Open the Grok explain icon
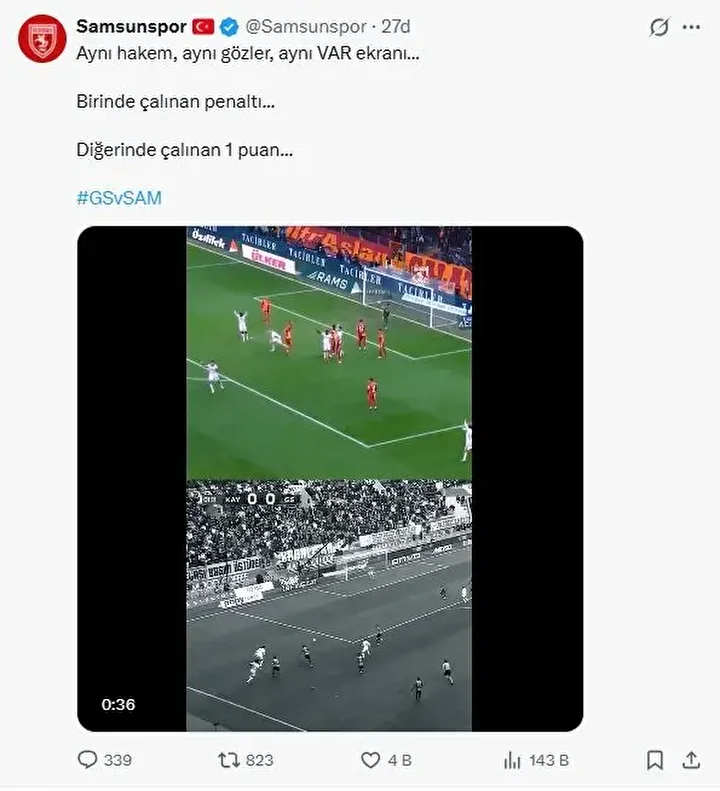This screenshot has height=791, width=720. 658,27
